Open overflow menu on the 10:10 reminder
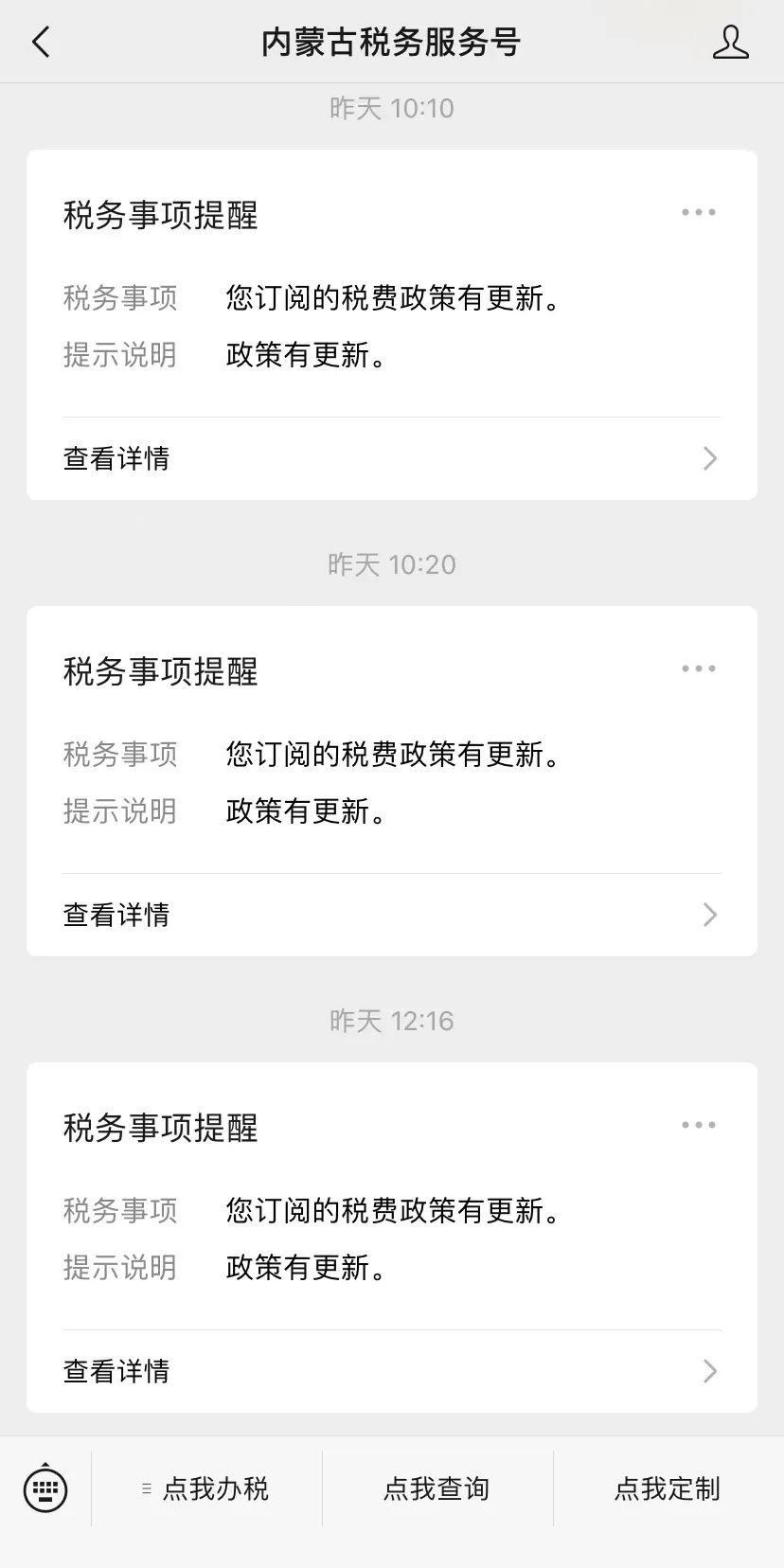The width and height of the screenshot is (784, 1568). [698, 212]
